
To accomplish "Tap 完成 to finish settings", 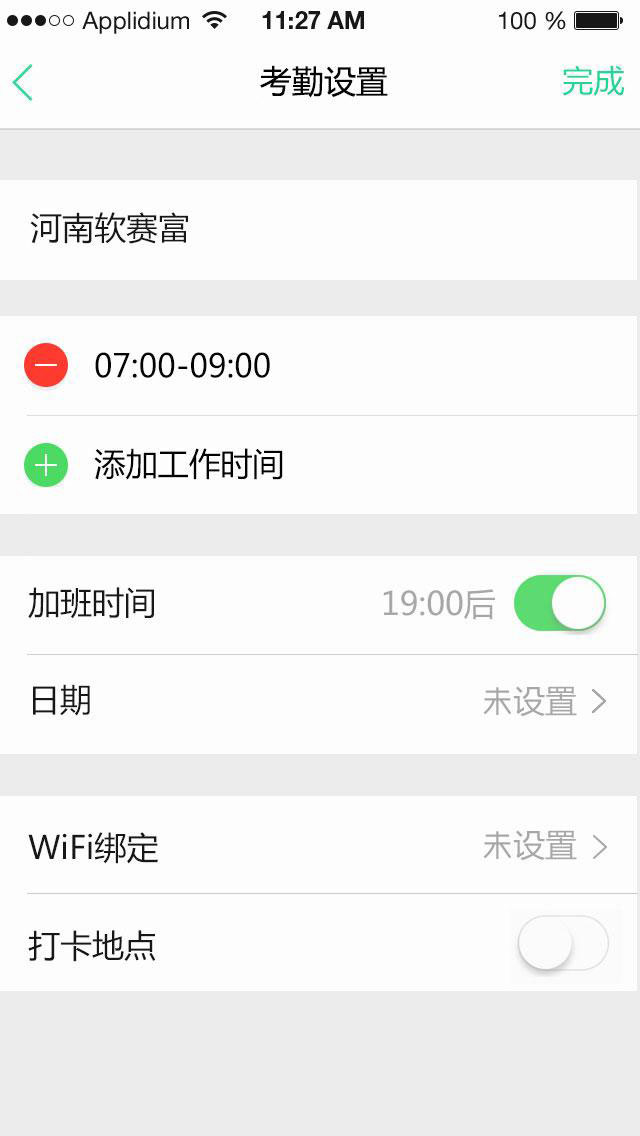I will [593, 81].
